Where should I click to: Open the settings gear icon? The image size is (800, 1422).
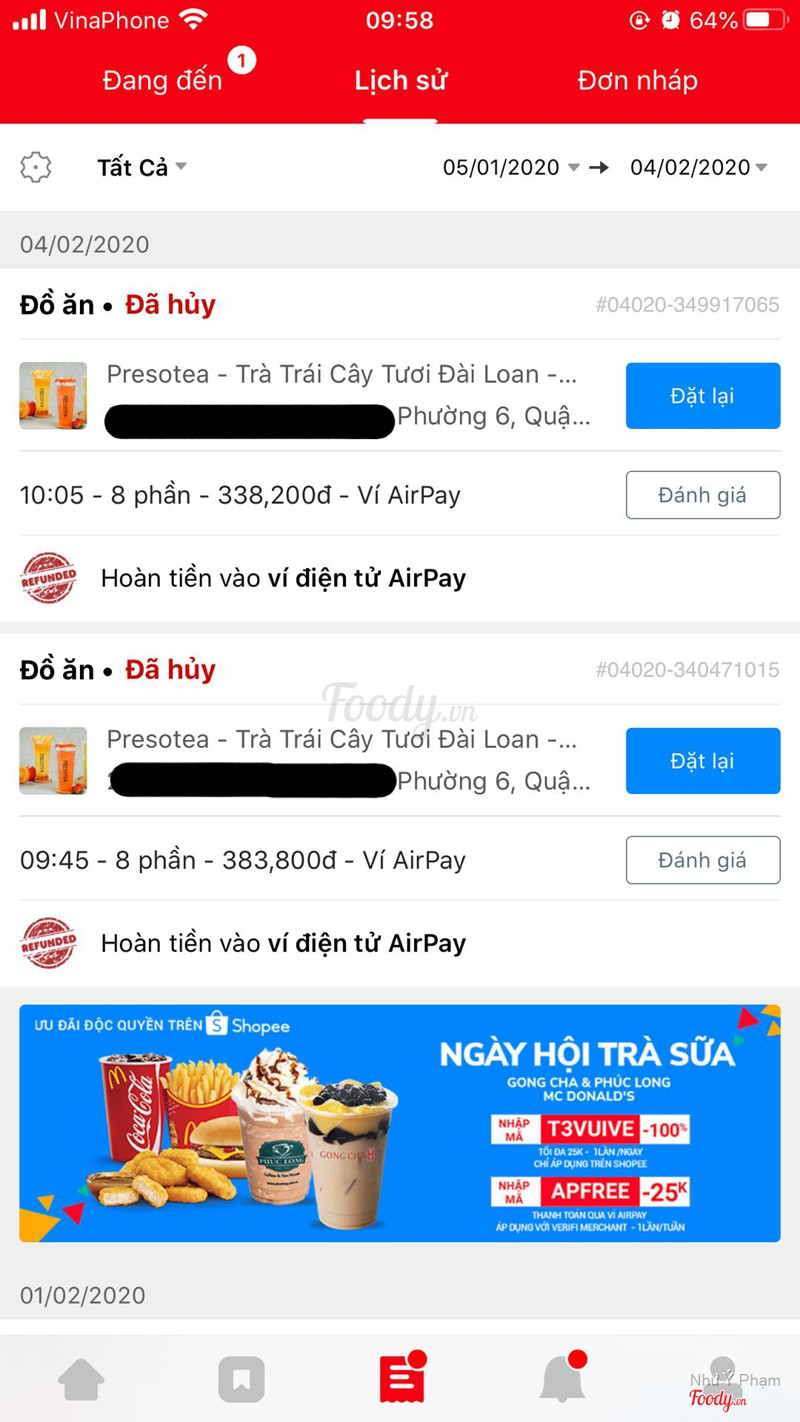(x=36, y=167)
